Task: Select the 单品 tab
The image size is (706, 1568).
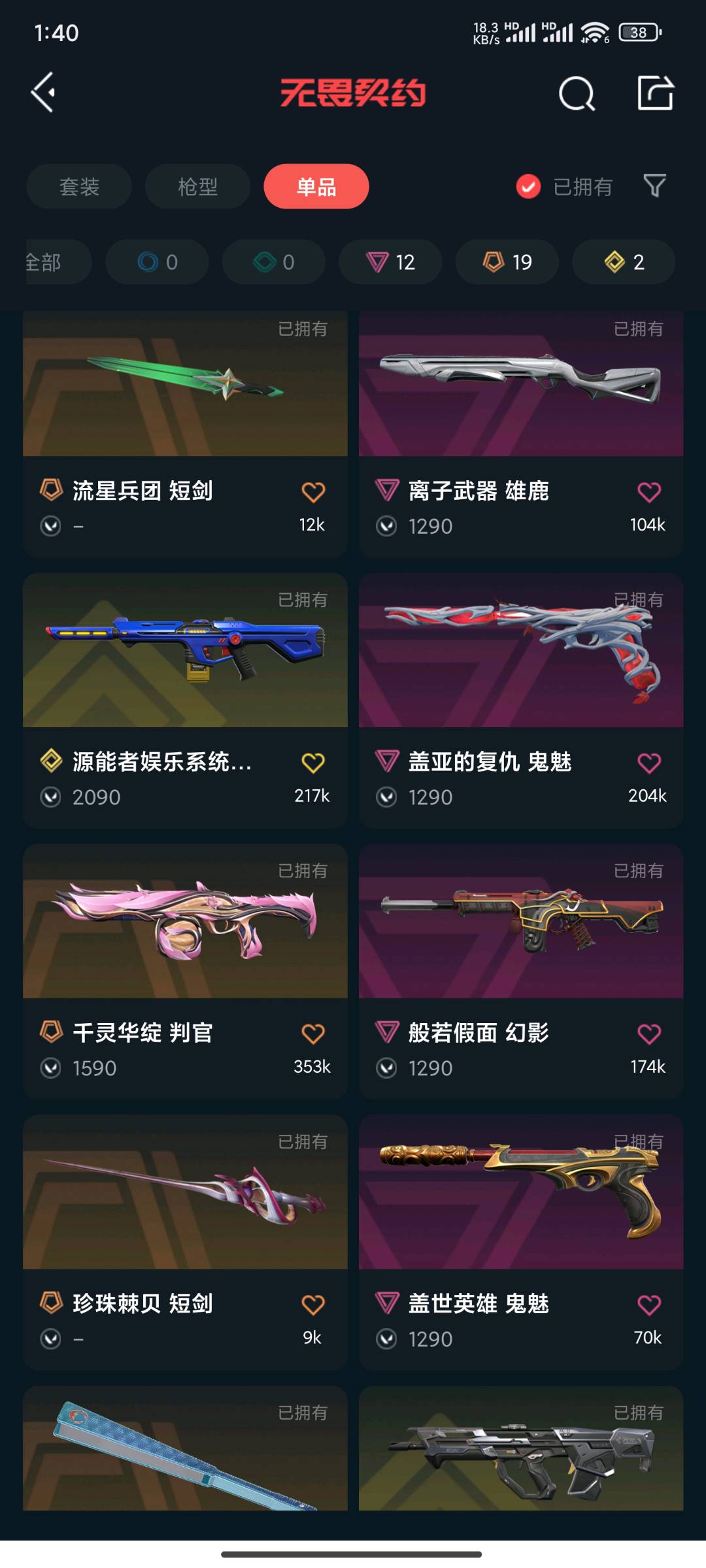Action: (316, 187)
